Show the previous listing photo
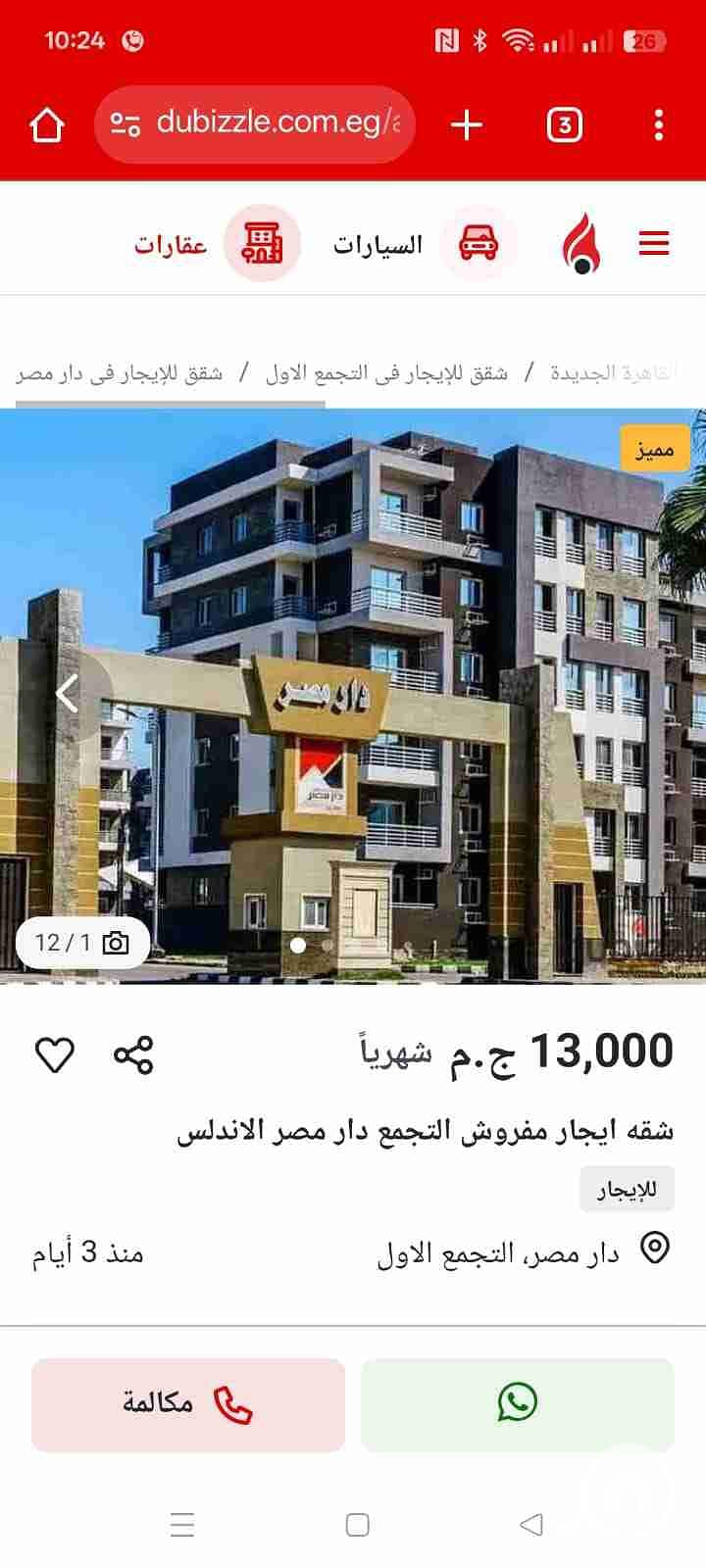 click(x=66, y=694)
